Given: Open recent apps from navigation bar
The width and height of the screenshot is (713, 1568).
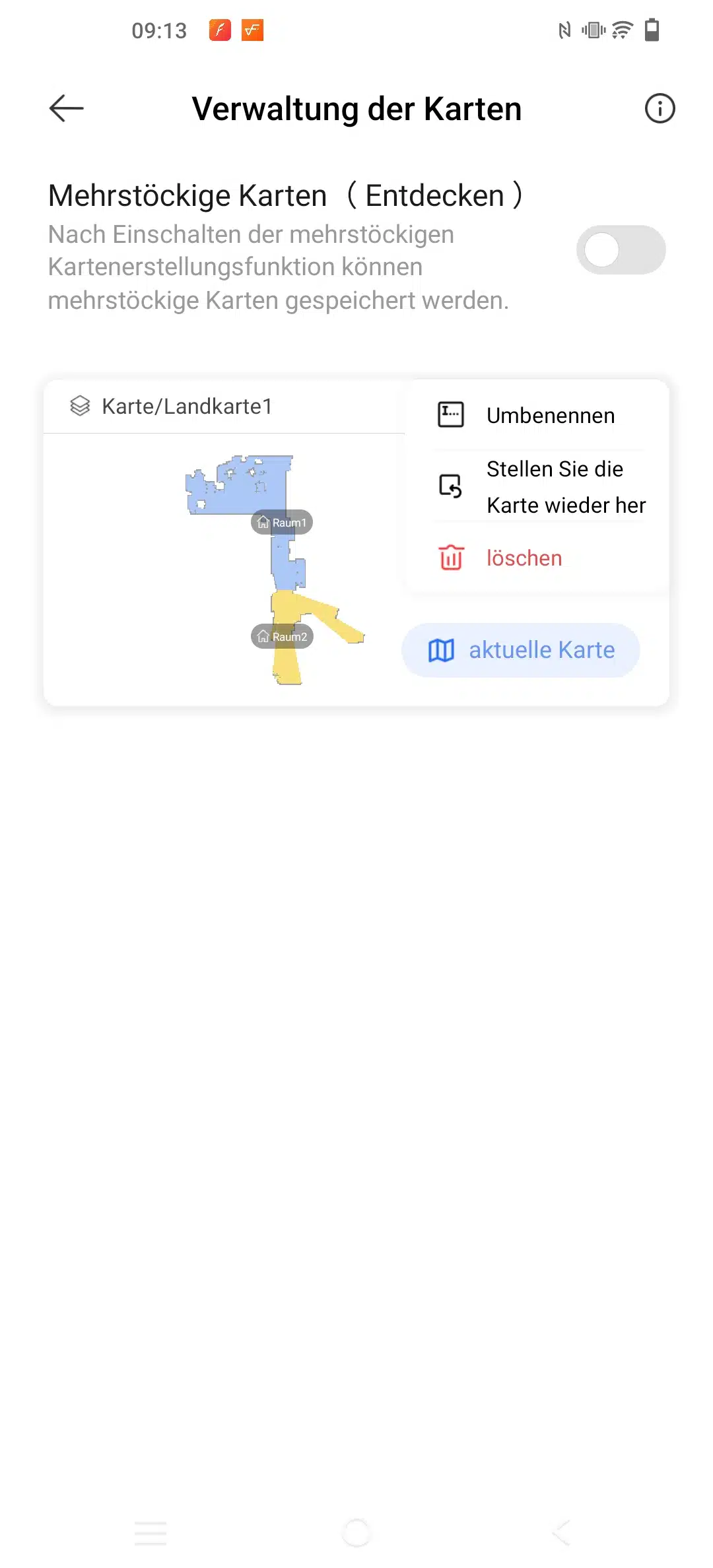Looking at the screenshot, I should (x=151, y=1532).
